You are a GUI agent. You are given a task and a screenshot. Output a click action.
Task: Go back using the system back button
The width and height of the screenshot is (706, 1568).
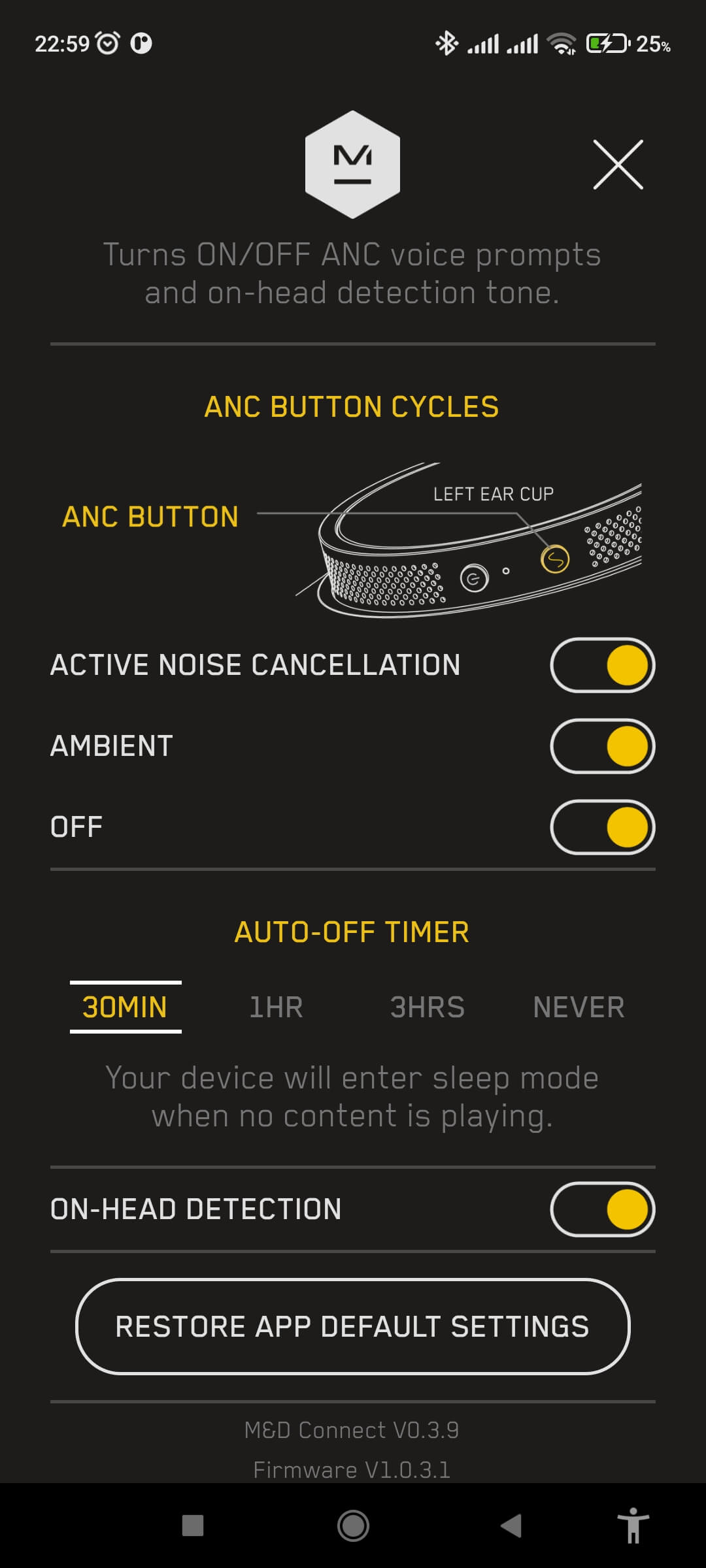pyautogui.click(x=511, y=1526)
